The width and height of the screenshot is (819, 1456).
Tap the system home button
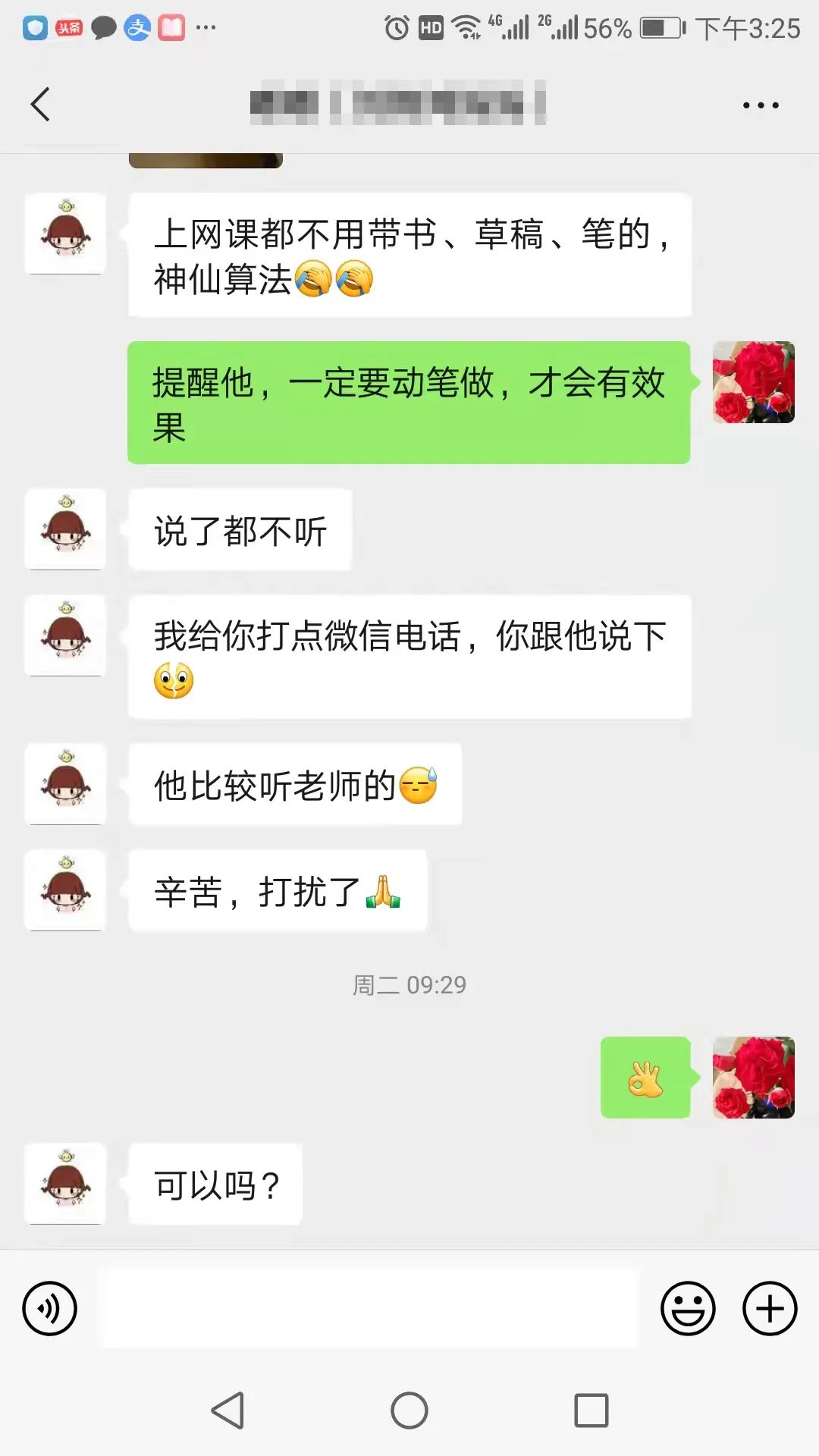409,1410
